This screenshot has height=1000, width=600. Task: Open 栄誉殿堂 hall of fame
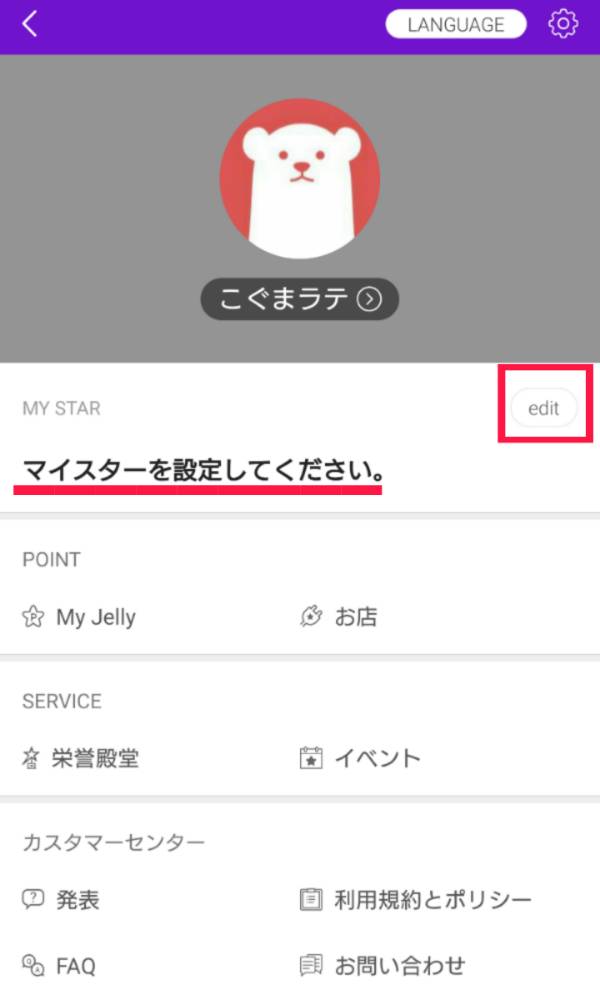(x=81, y=758)
